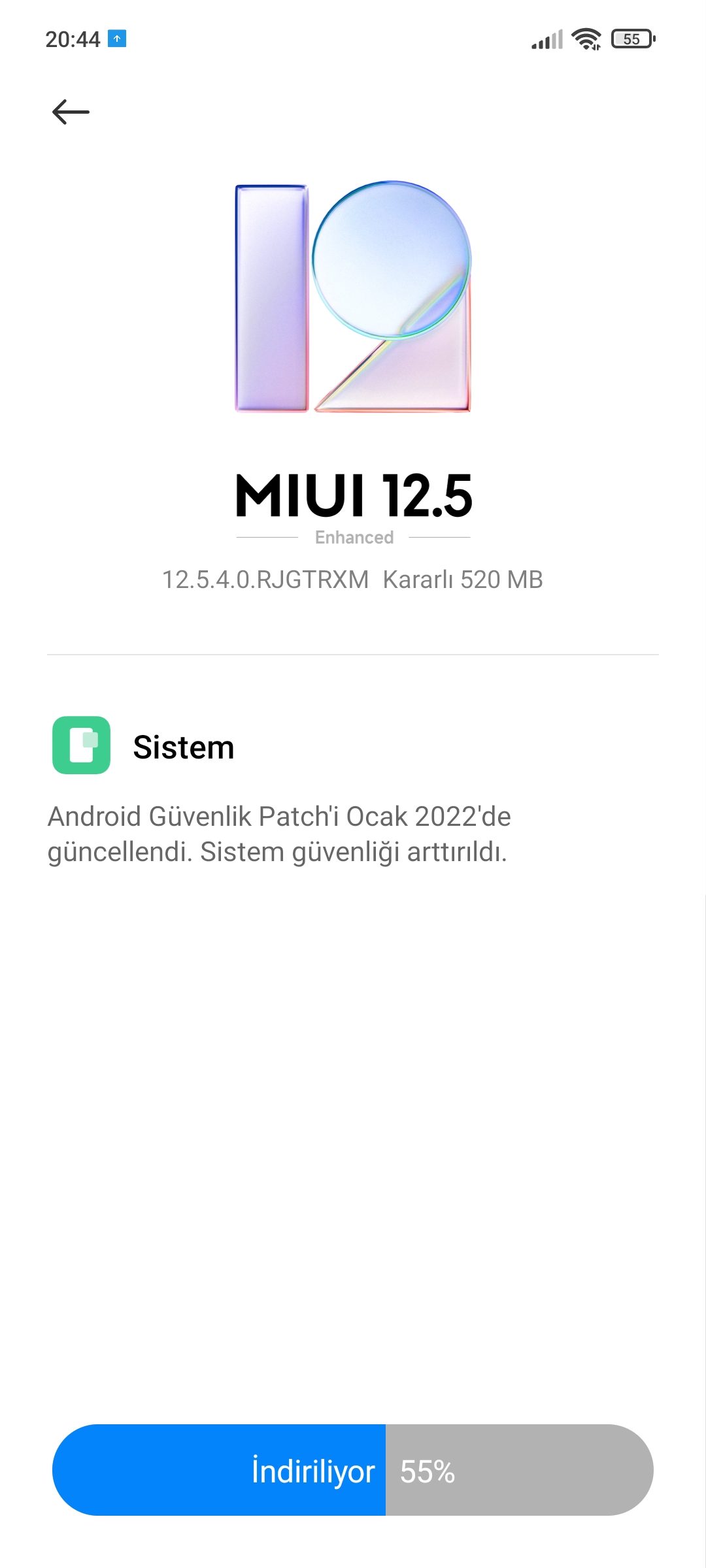Go back using the top-left arrow
Viewport: 706px width, 1568px height.
71,112
